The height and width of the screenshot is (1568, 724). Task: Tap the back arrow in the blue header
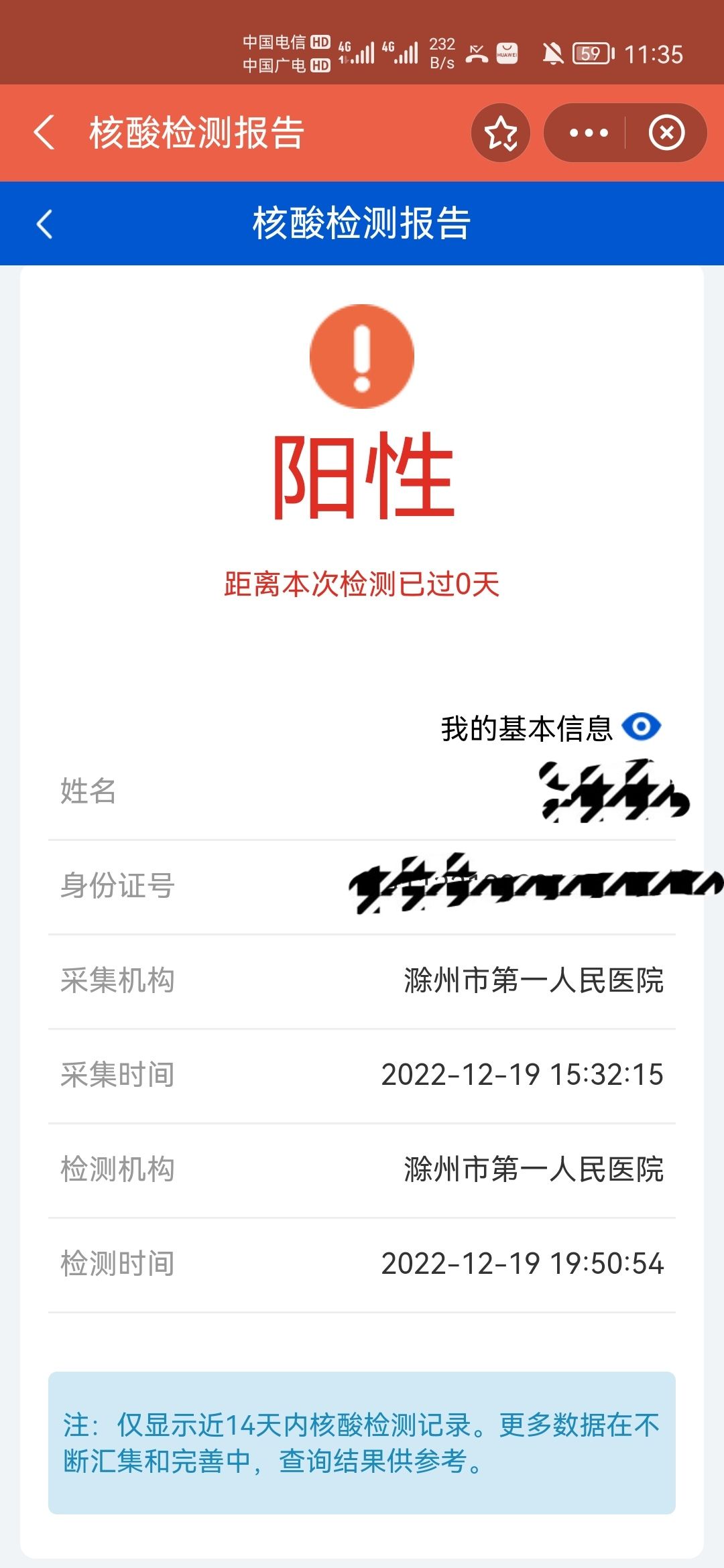coord(44,224)
